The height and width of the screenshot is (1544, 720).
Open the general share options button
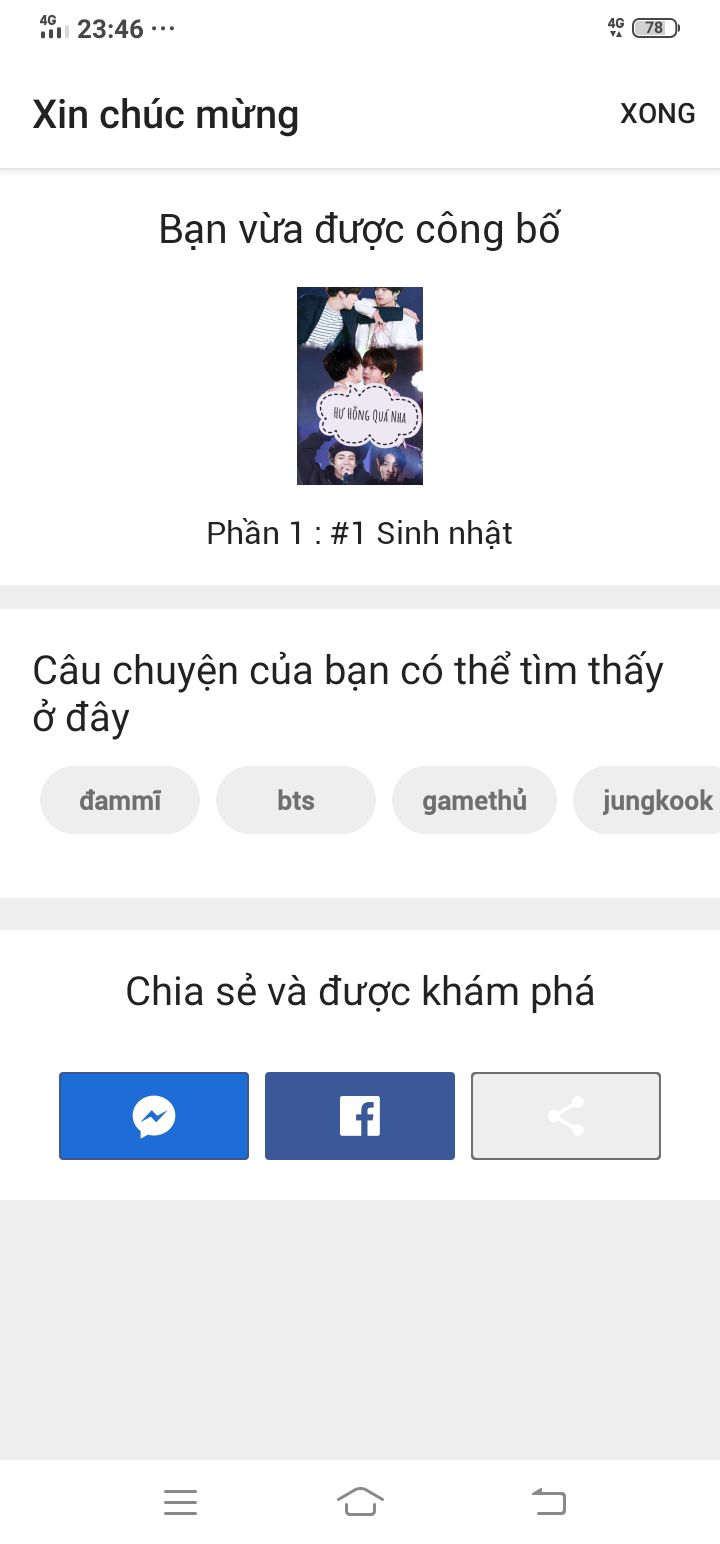tap(566, 1116)
